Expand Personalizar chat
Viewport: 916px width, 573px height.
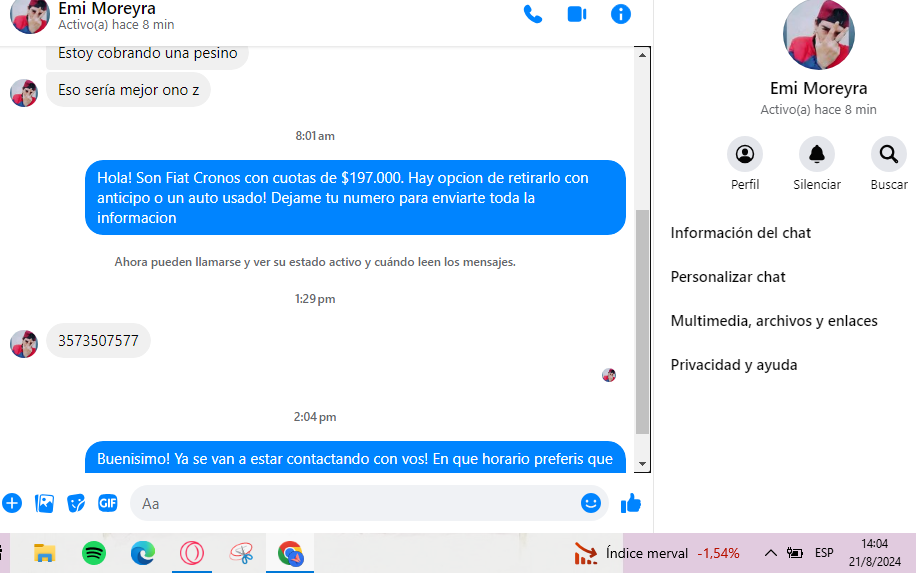(728, 277)
